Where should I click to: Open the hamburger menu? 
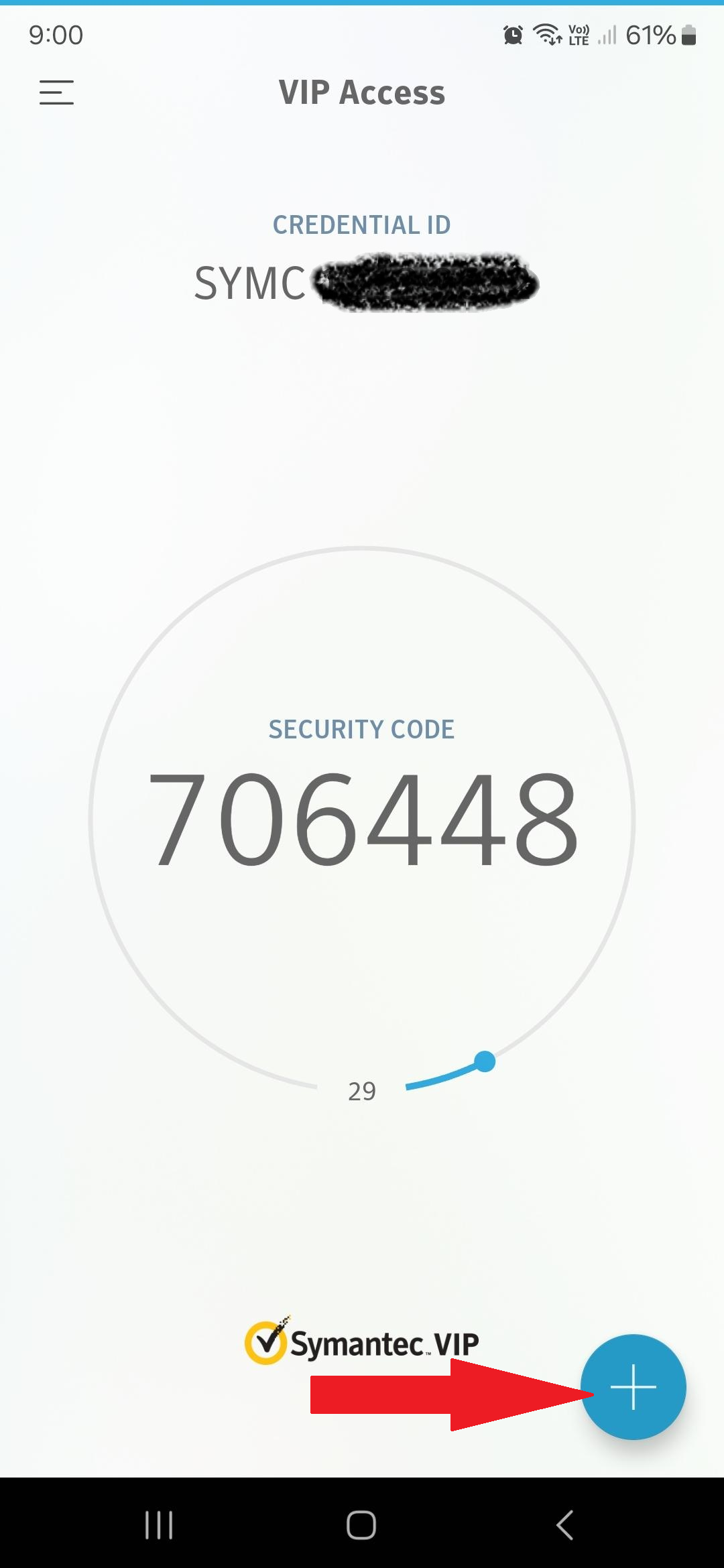click(x=56, y=92)
